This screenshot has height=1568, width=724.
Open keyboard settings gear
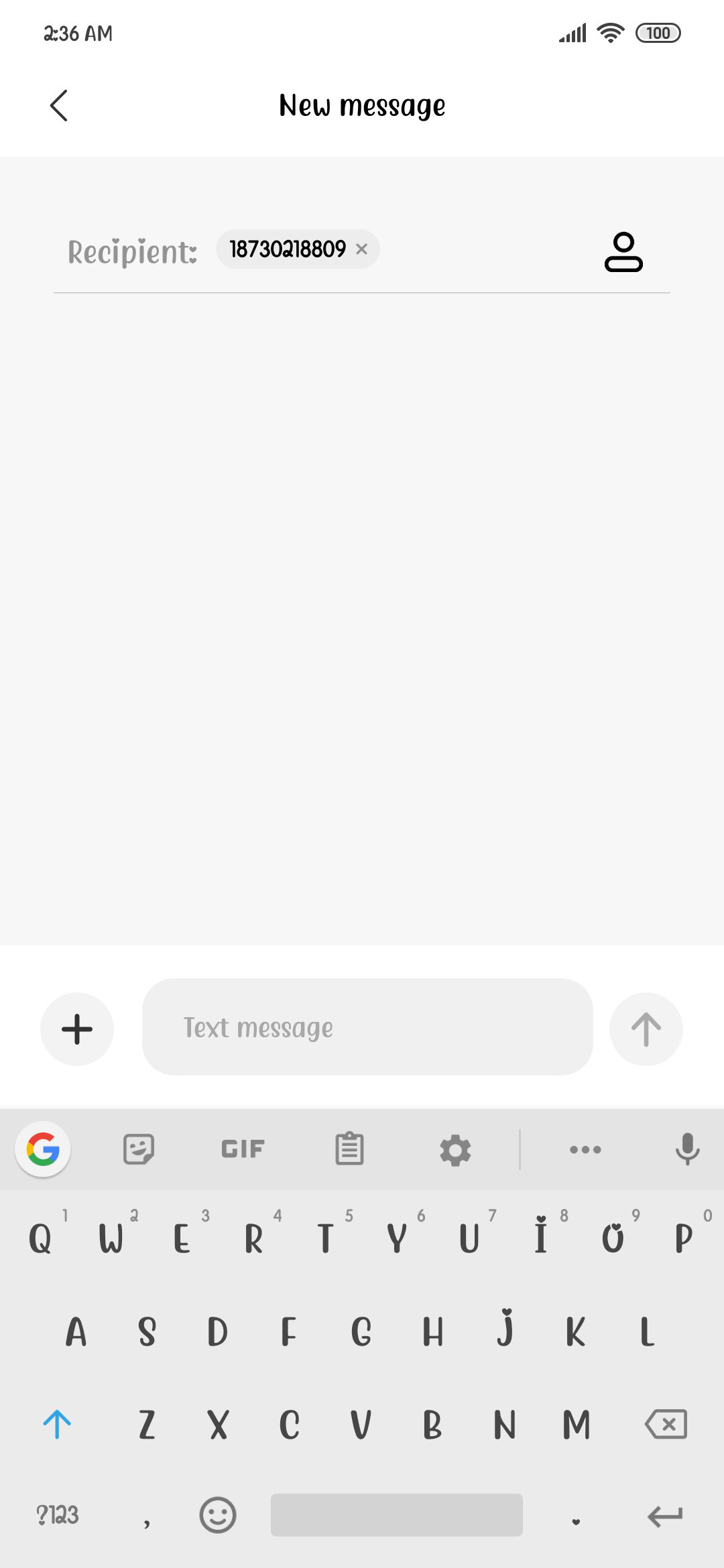(455, 1150)
